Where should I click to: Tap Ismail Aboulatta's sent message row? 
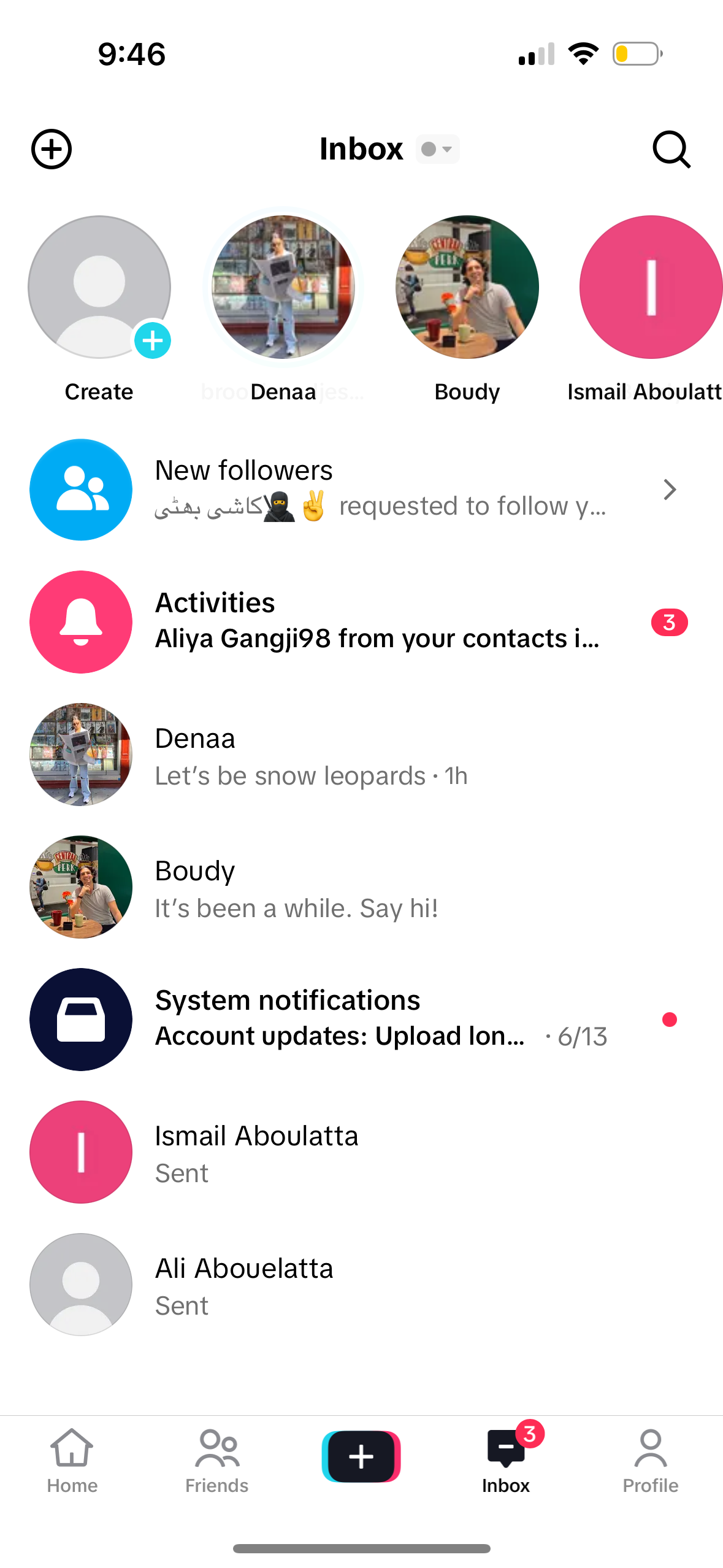click(x=307, y=1152)
